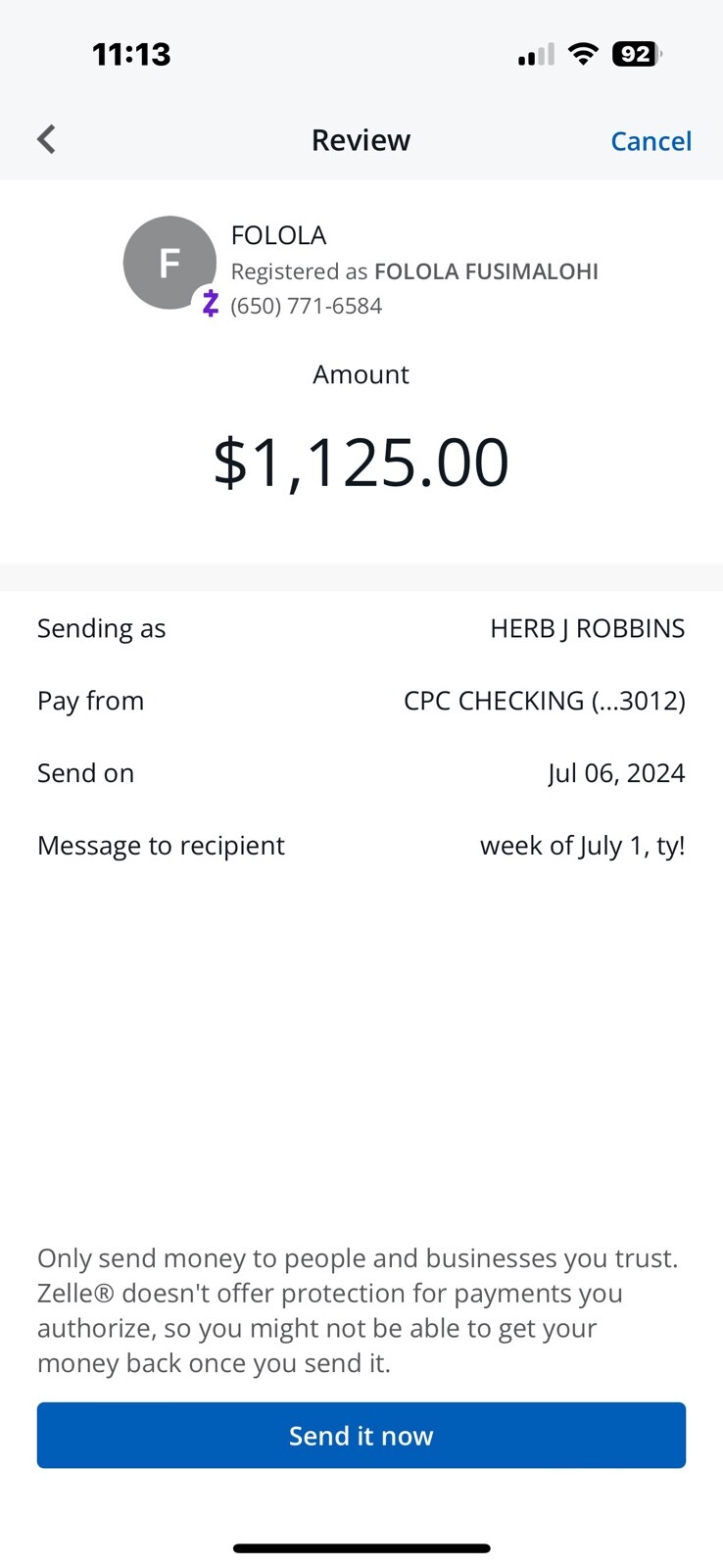
Task: Cancel this Zelle payment review
Action: click(651, 141)
